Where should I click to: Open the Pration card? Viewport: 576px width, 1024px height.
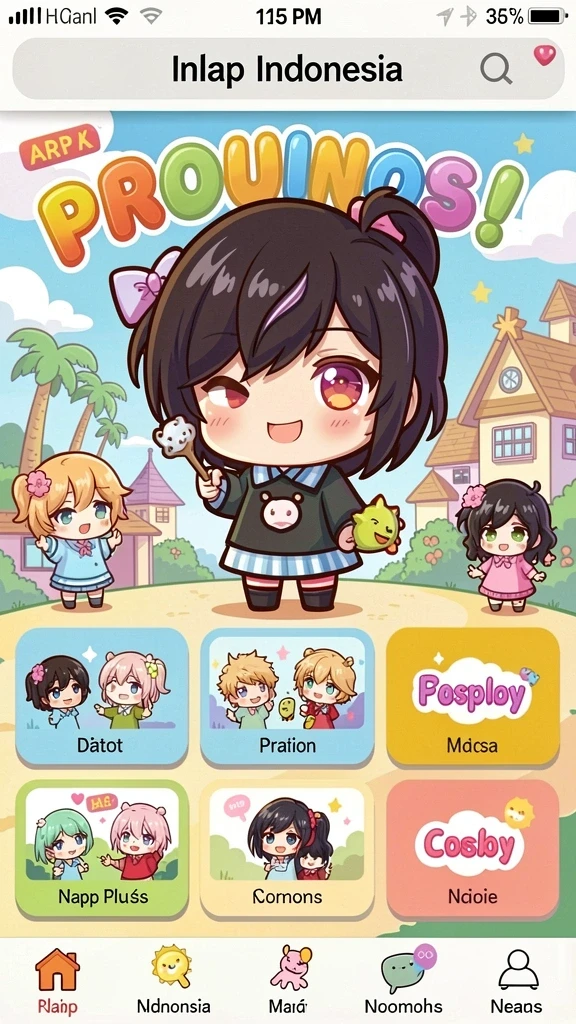287,697
